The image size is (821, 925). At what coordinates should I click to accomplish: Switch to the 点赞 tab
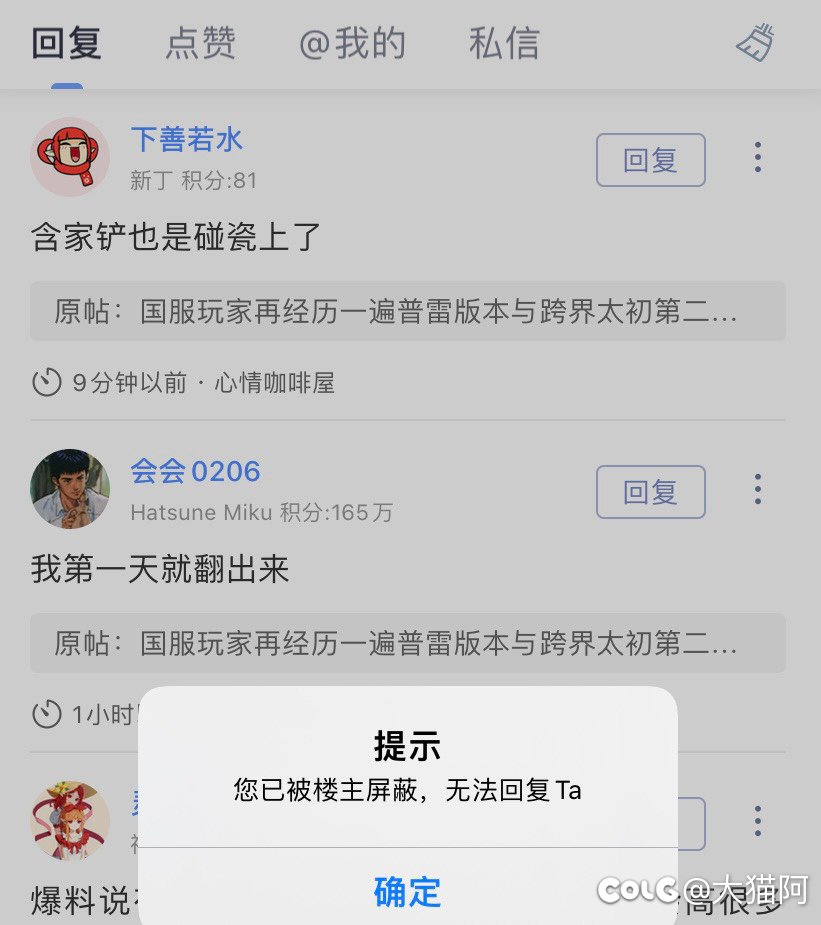[x=199, y=44]
